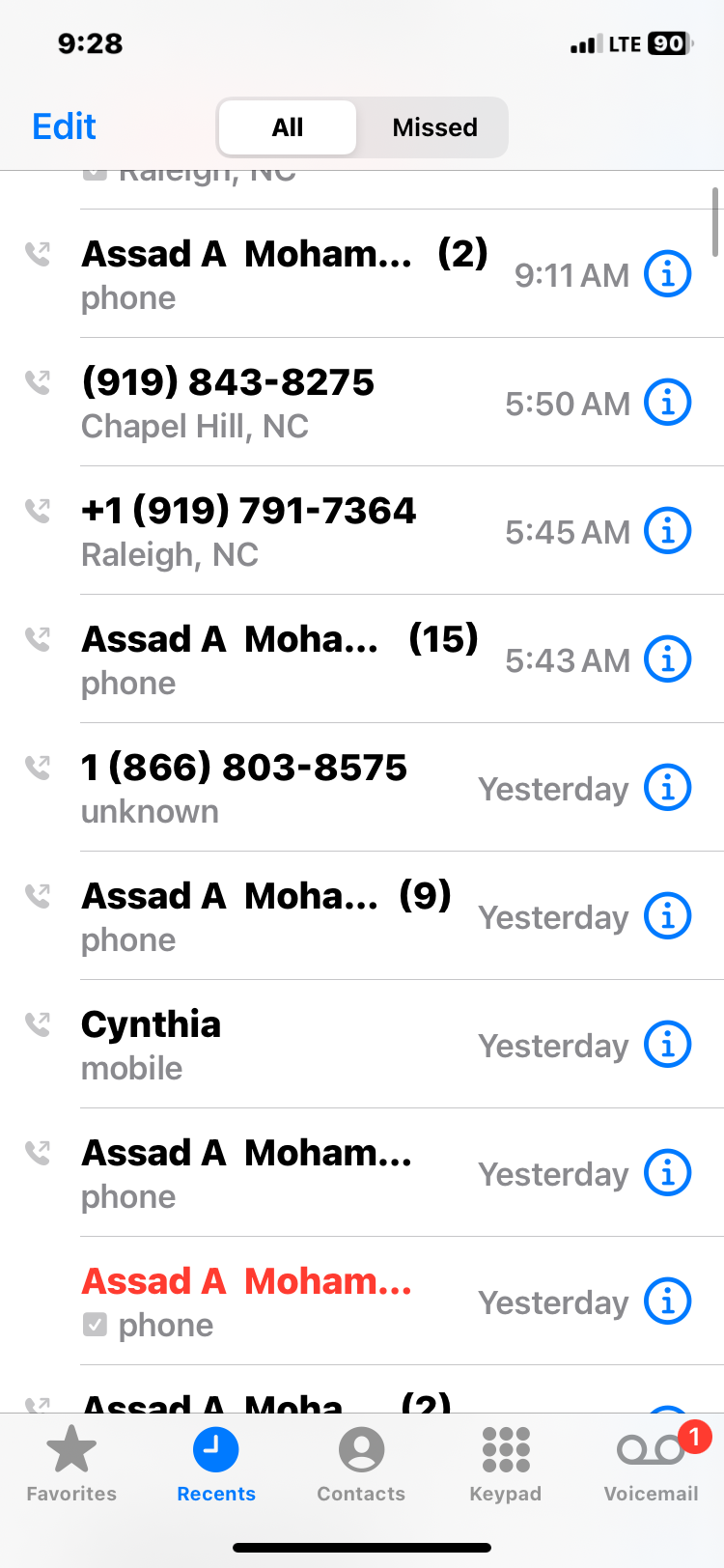
Task: Call back (919) 843-8275 Chapel Hill
Action: point(362,403)
